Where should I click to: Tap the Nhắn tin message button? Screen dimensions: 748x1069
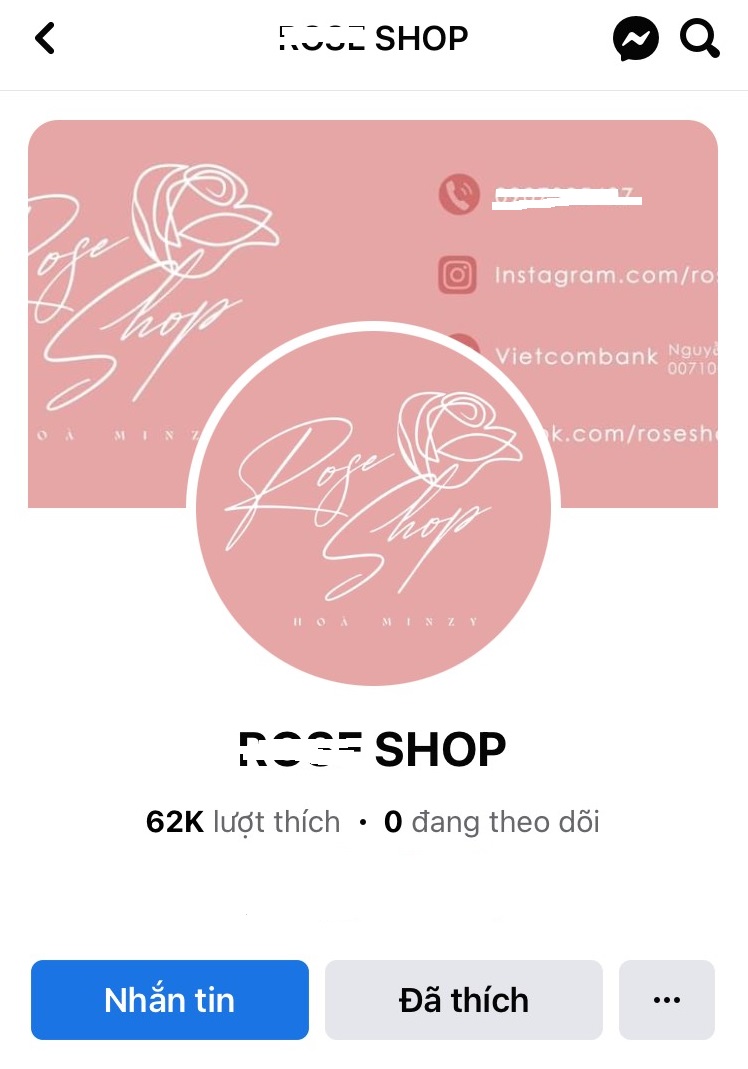click(x=170, y=1000)
